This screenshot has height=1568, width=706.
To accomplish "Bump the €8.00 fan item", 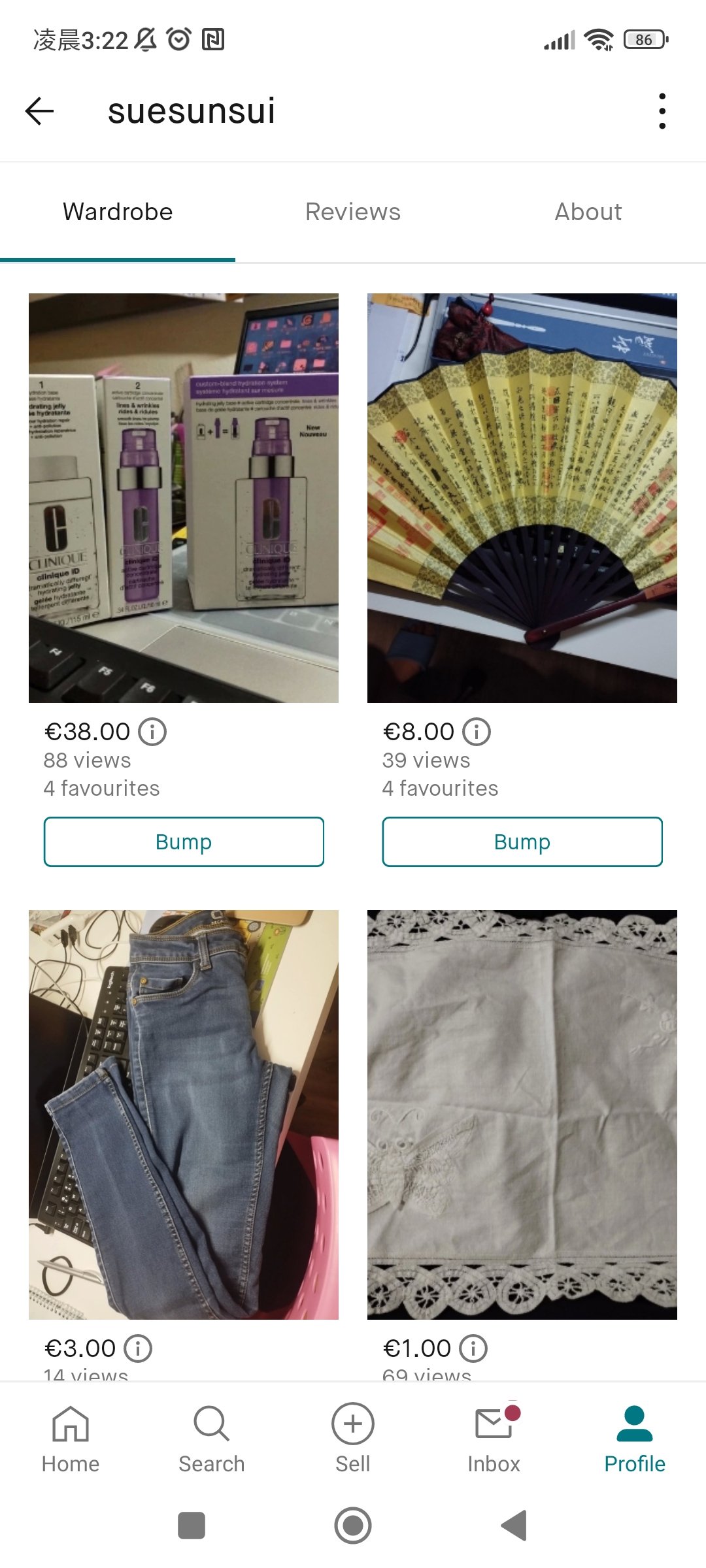I will (x=522, y=841).
